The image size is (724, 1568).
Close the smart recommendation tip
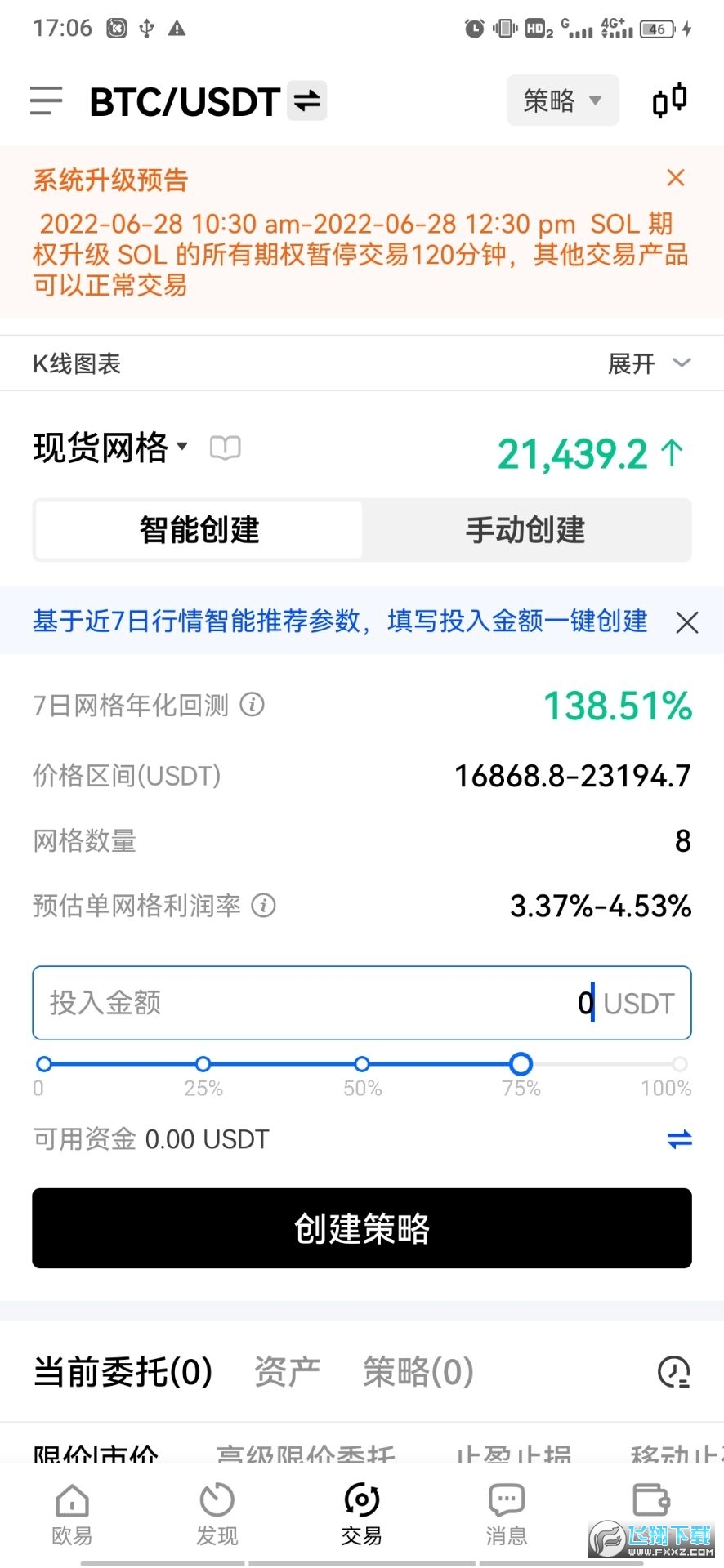pyautogui.click(x=687, y=623)
